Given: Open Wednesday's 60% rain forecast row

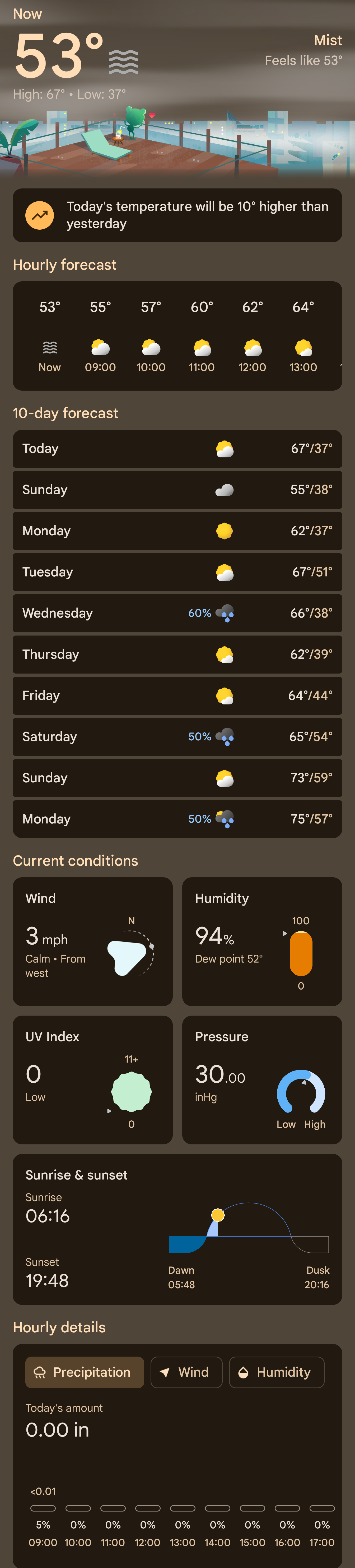Looking at the screenshot, I should 177,613.
